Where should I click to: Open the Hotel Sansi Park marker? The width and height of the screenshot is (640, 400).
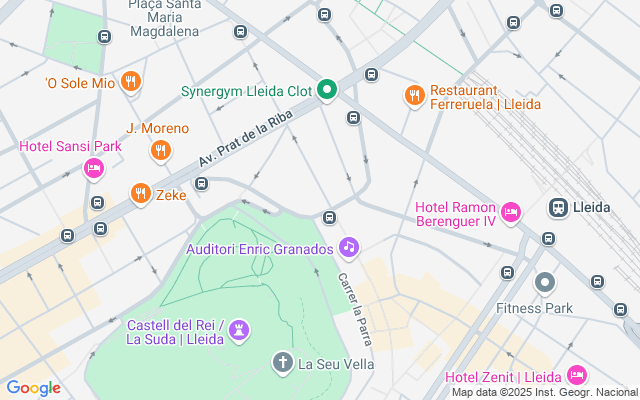tap(93, 168)
